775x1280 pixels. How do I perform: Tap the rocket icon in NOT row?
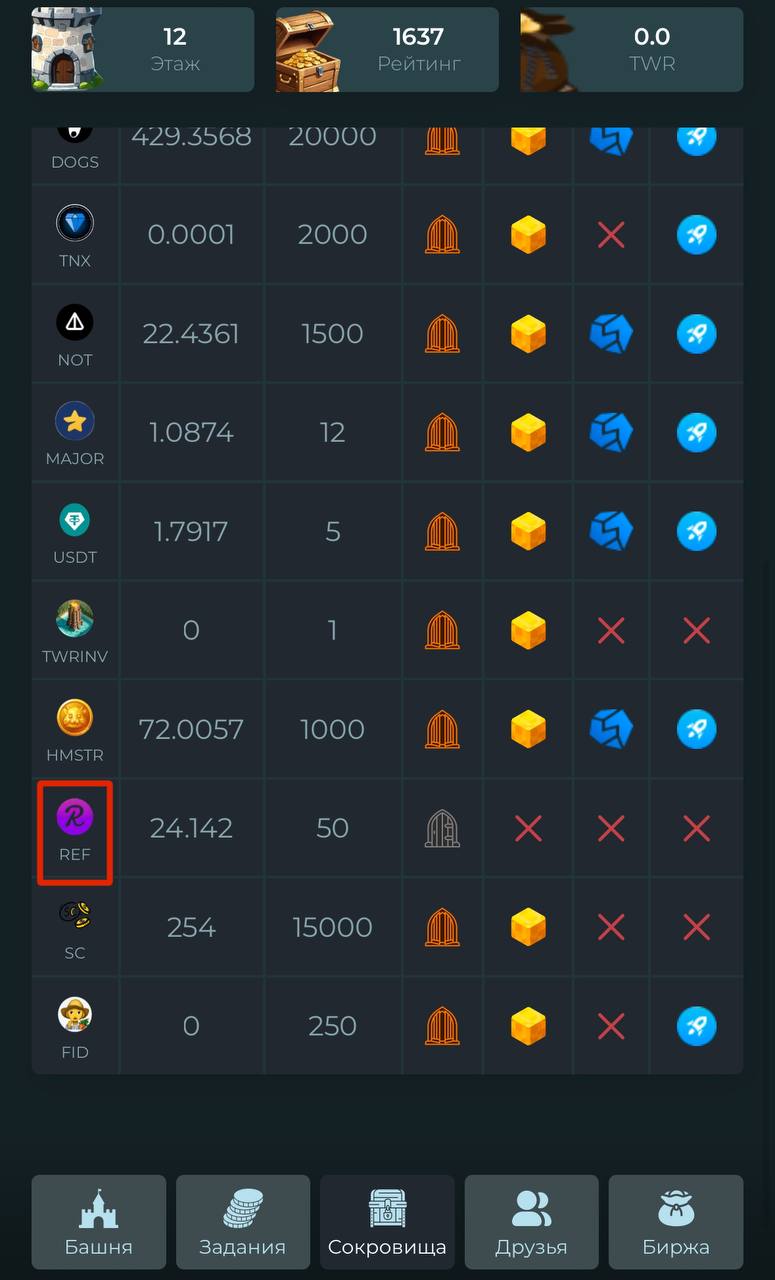click(696, 334)
